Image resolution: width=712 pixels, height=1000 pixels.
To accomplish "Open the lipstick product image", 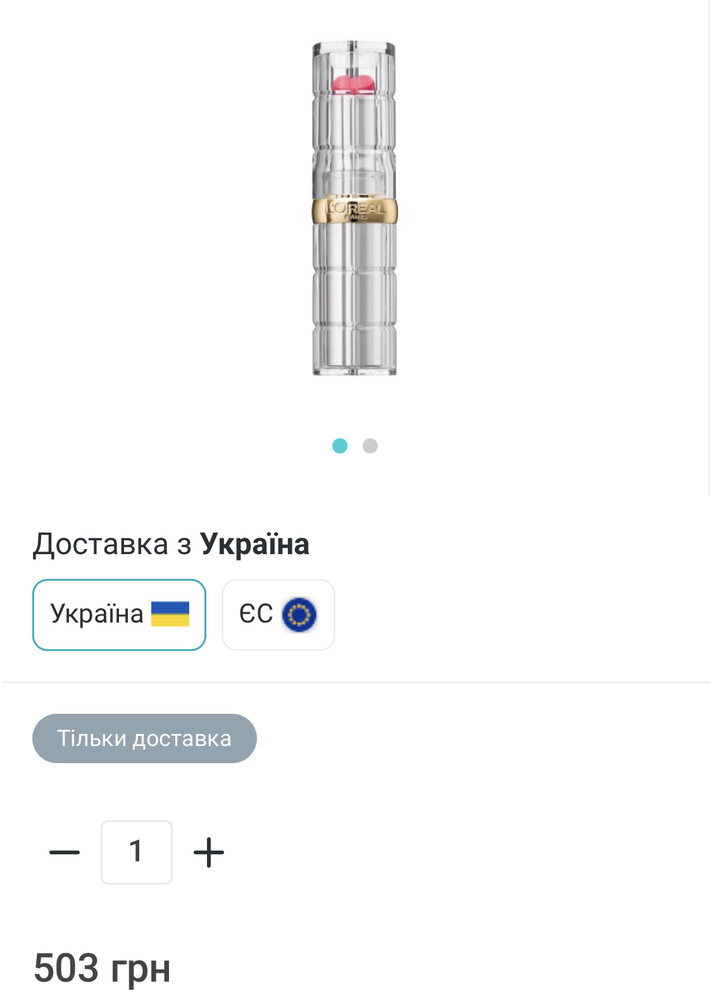I will (355, 208).
